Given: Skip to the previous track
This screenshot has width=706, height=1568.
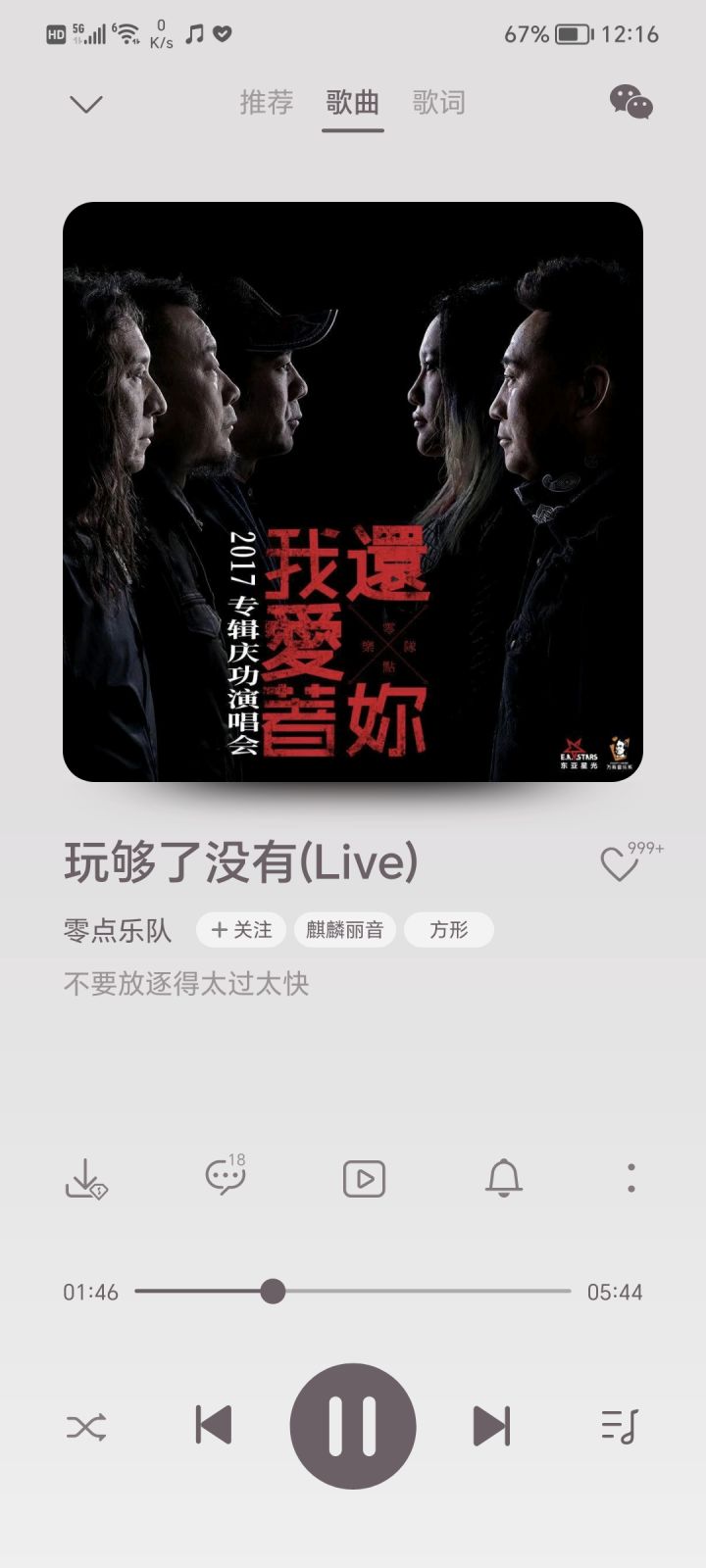Looking at the screenshot, I should point(214,1426).
